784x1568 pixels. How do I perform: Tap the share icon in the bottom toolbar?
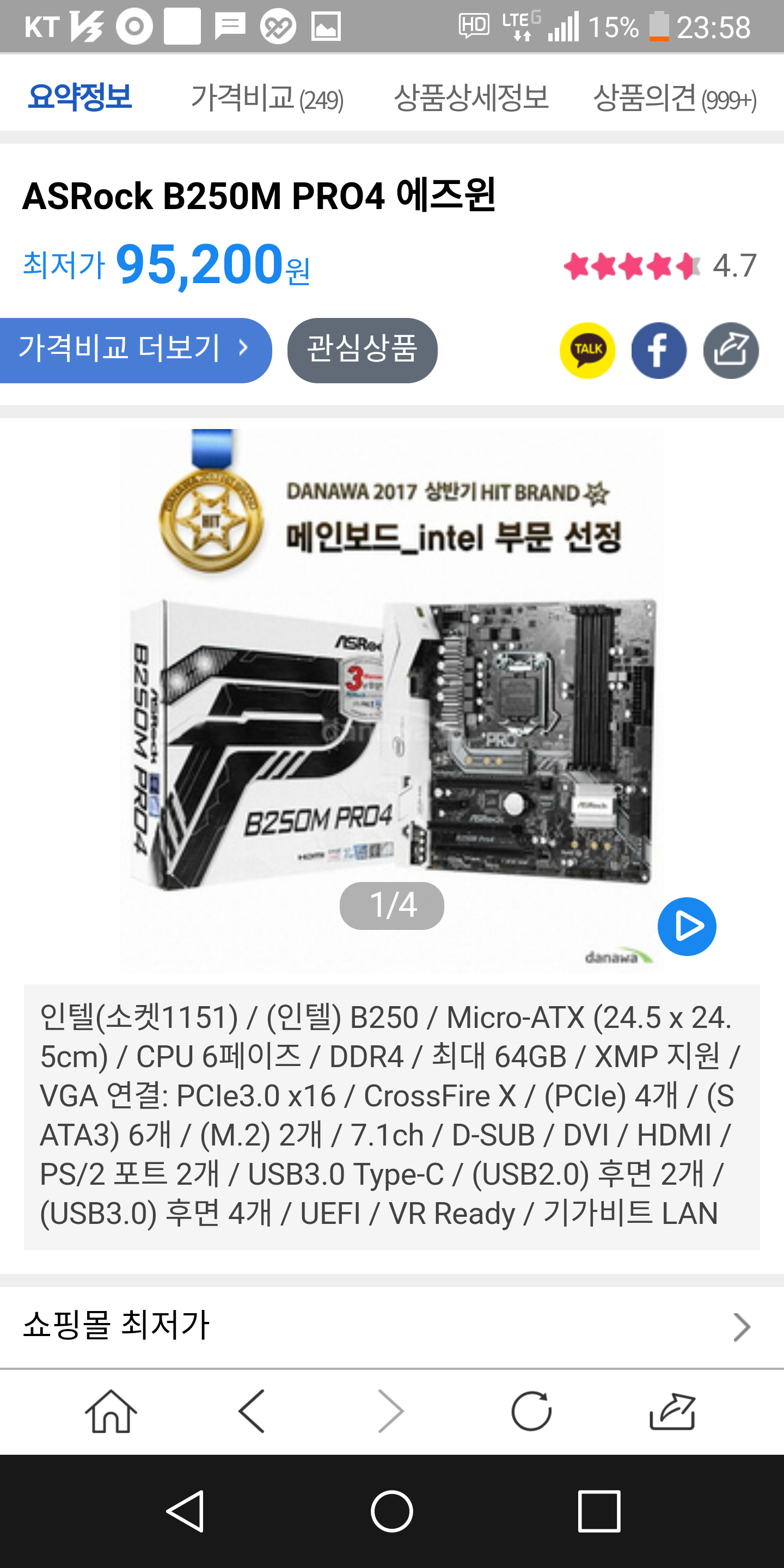[x=672, y=1411]
